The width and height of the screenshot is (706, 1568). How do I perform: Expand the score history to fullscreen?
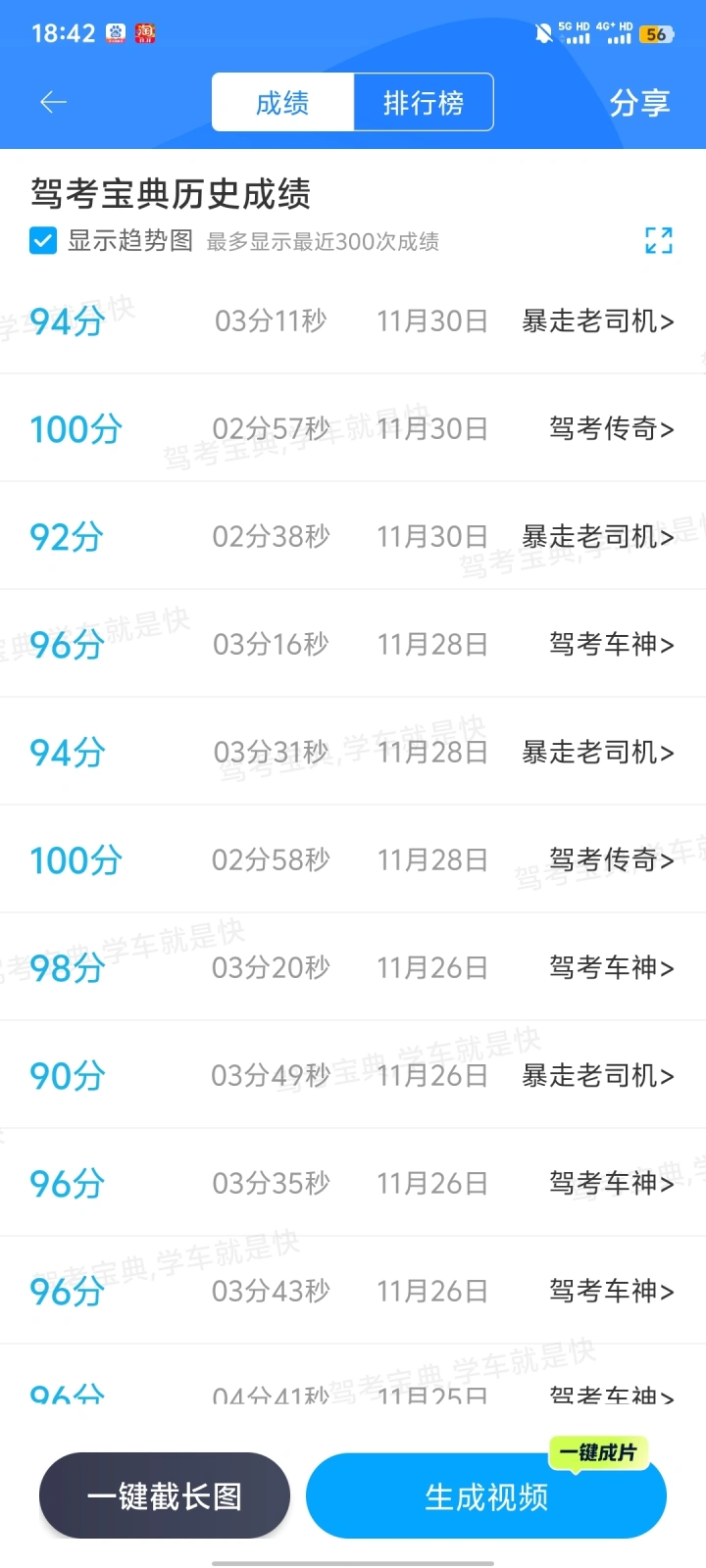(x=659, y=240)
